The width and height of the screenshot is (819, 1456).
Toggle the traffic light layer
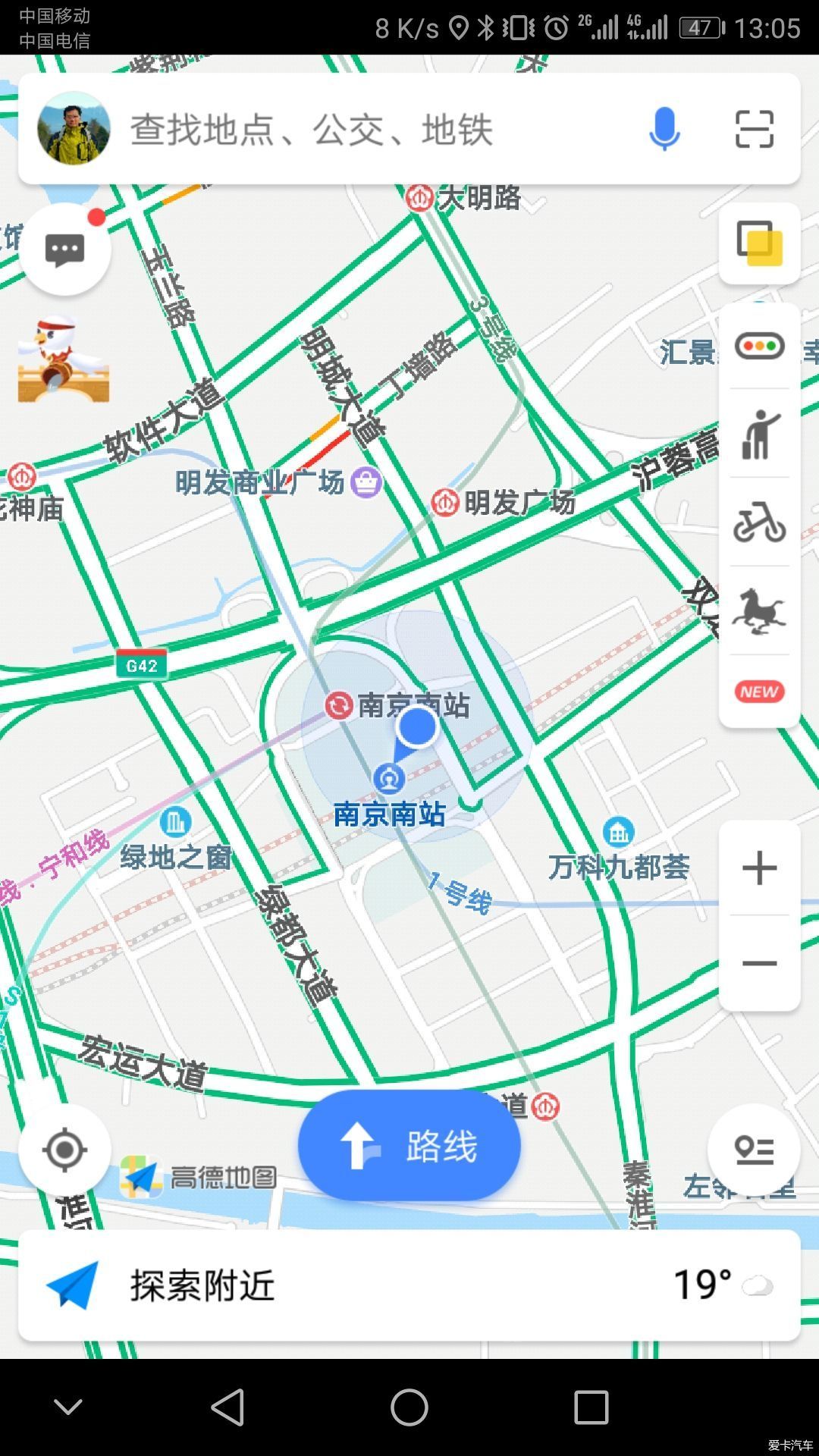pos(760,347)
